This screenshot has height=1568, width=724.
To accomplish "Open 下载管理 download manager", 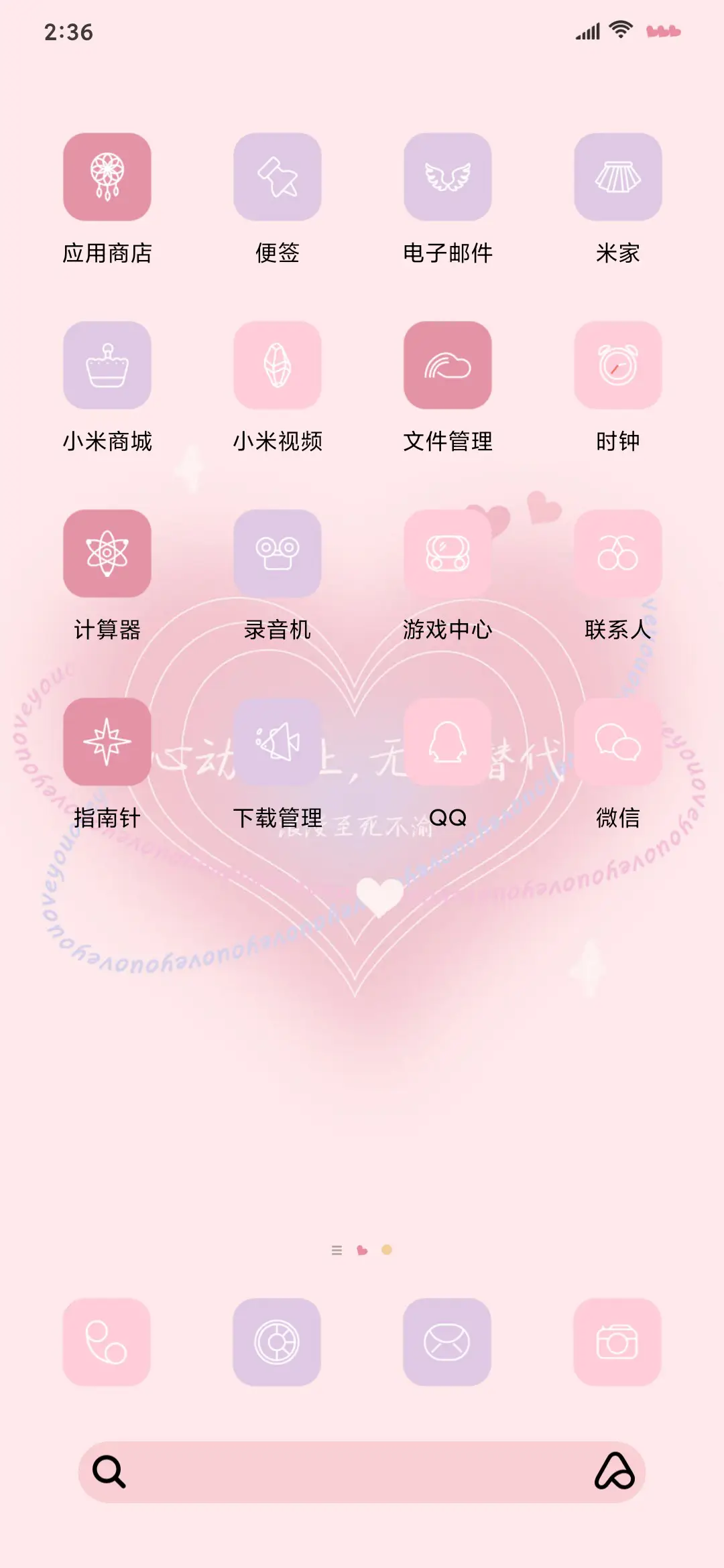I will [x=277, y=742].
